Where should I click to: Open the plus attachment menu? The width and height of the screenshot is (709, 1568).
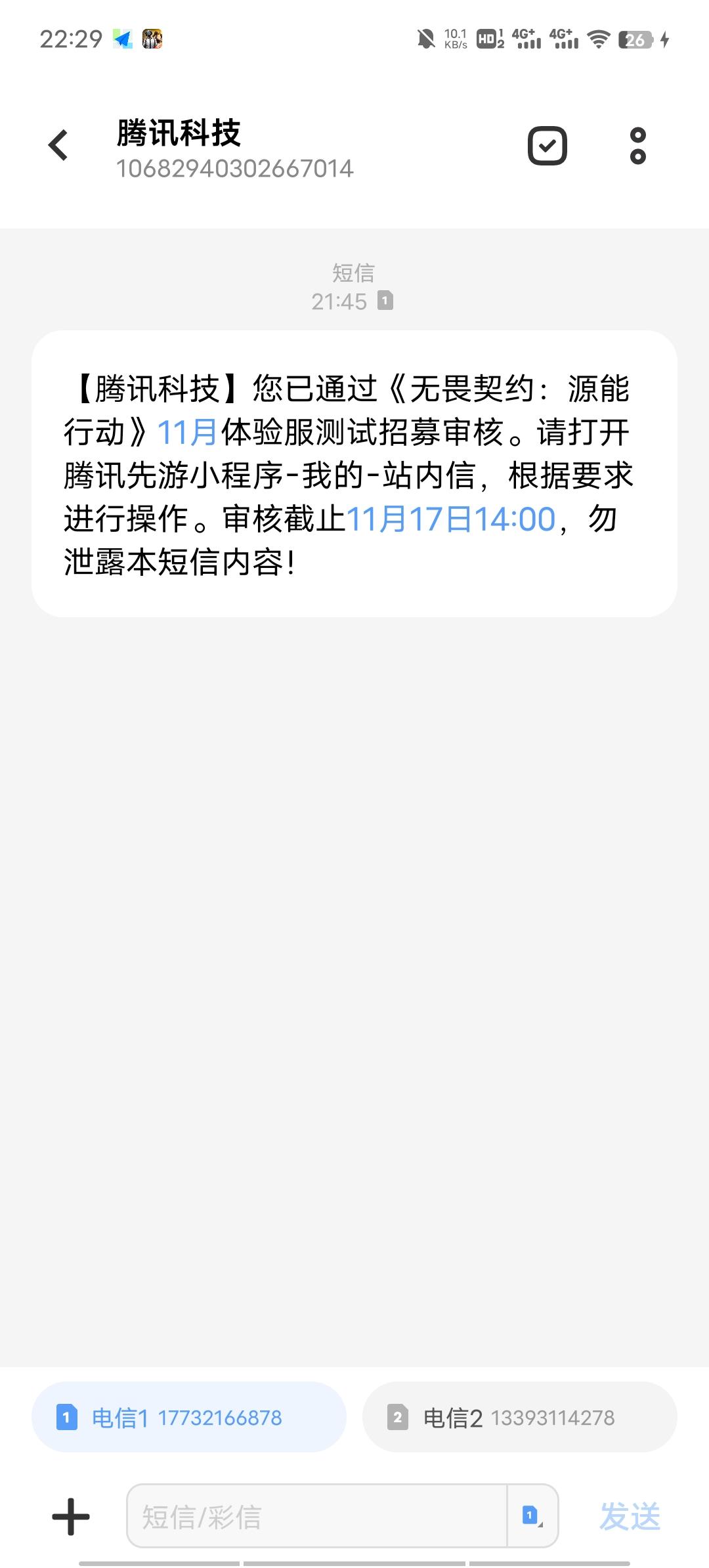(x=71, y=1516)
